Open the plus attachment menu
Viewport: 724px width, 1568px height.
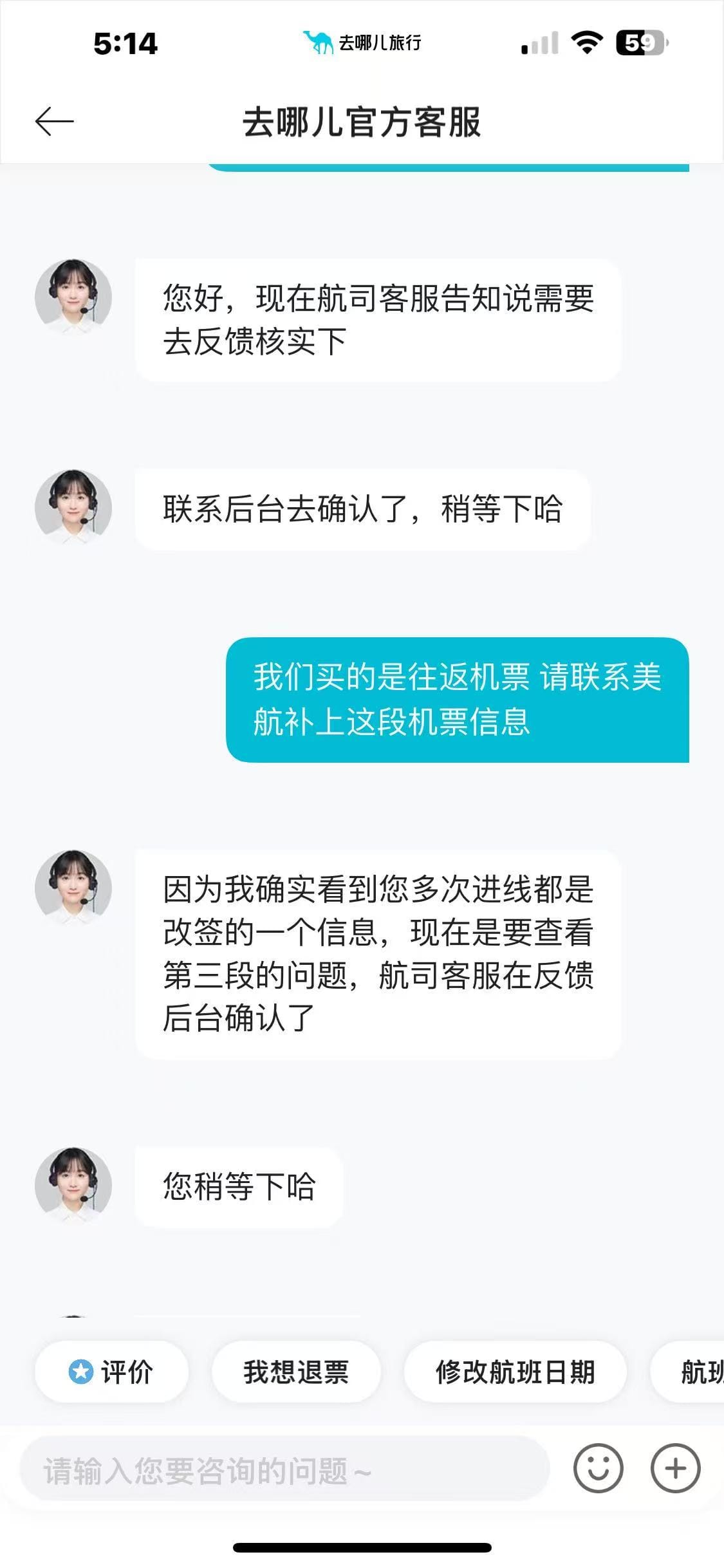click(675, 1469)
